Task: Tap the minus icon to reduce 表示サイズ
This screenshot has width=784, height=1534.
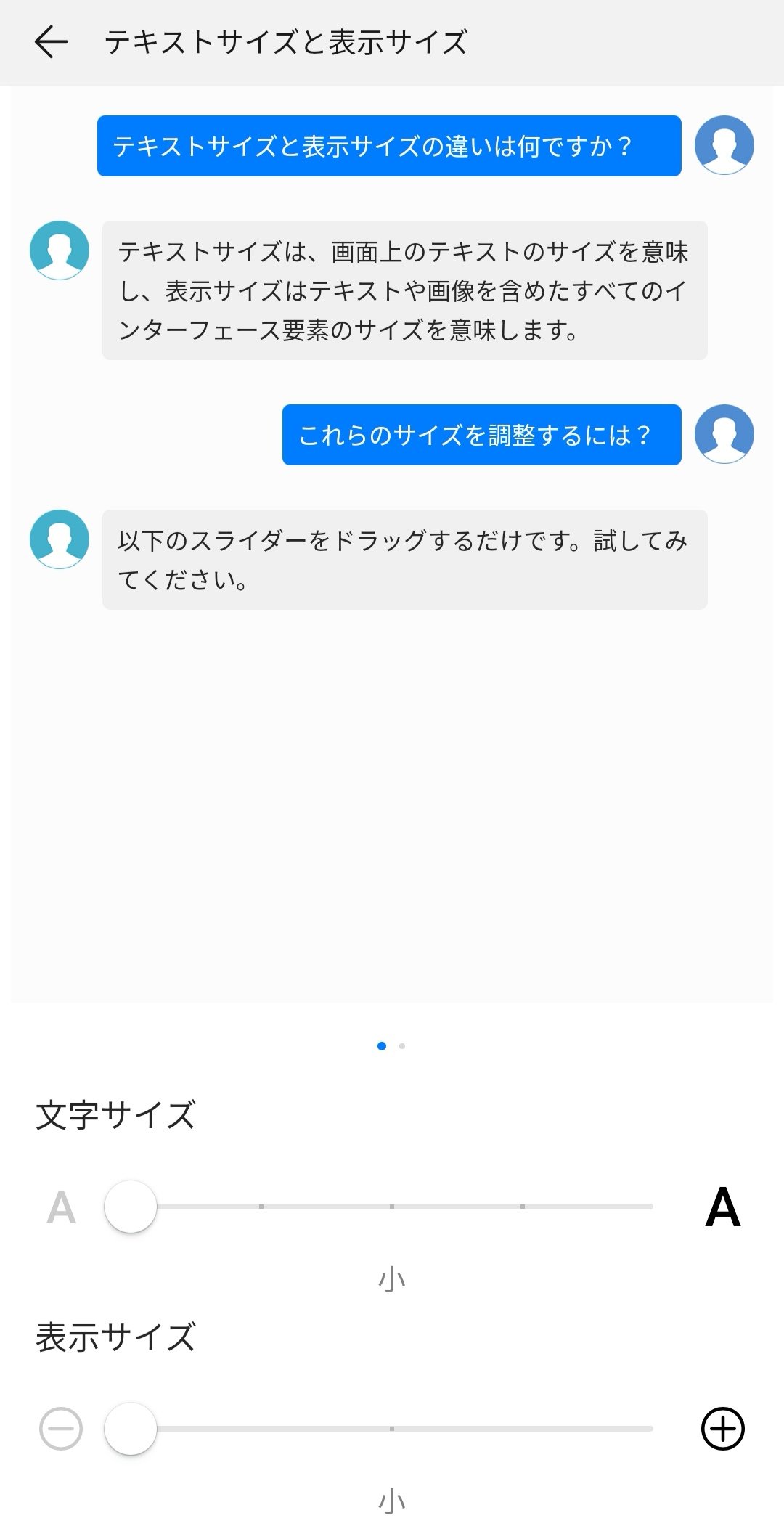Action: [61, 1429]
